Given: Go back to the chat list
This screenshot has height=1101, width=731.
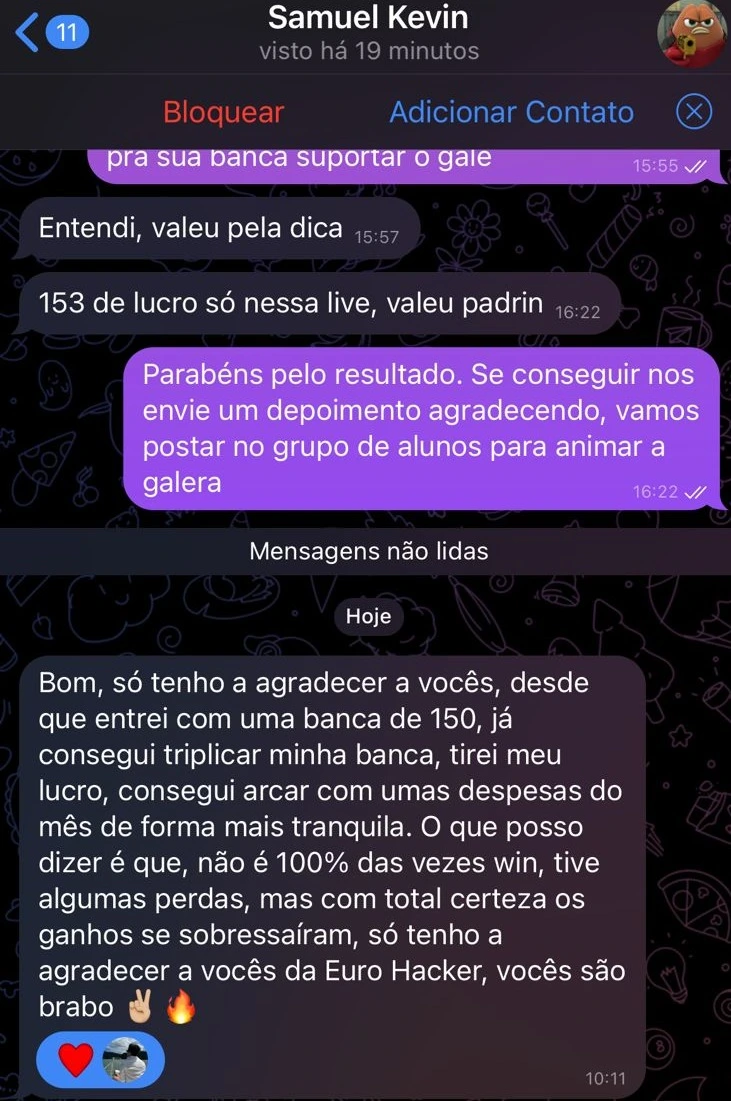Looking at the screenshot, I should 50,33.
